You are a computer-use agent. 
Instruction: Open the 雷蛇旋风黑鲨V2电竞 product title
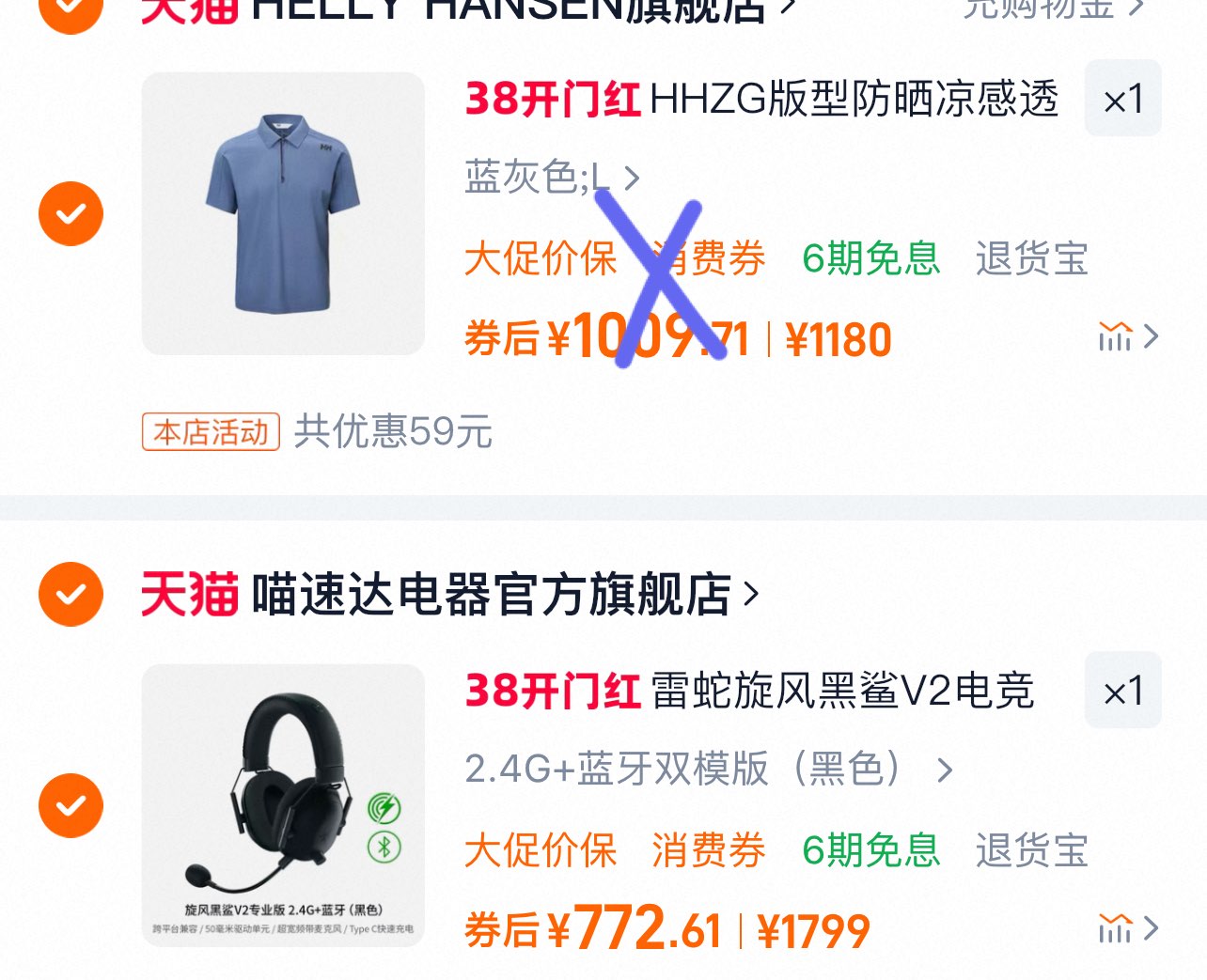tap(842, 691)
